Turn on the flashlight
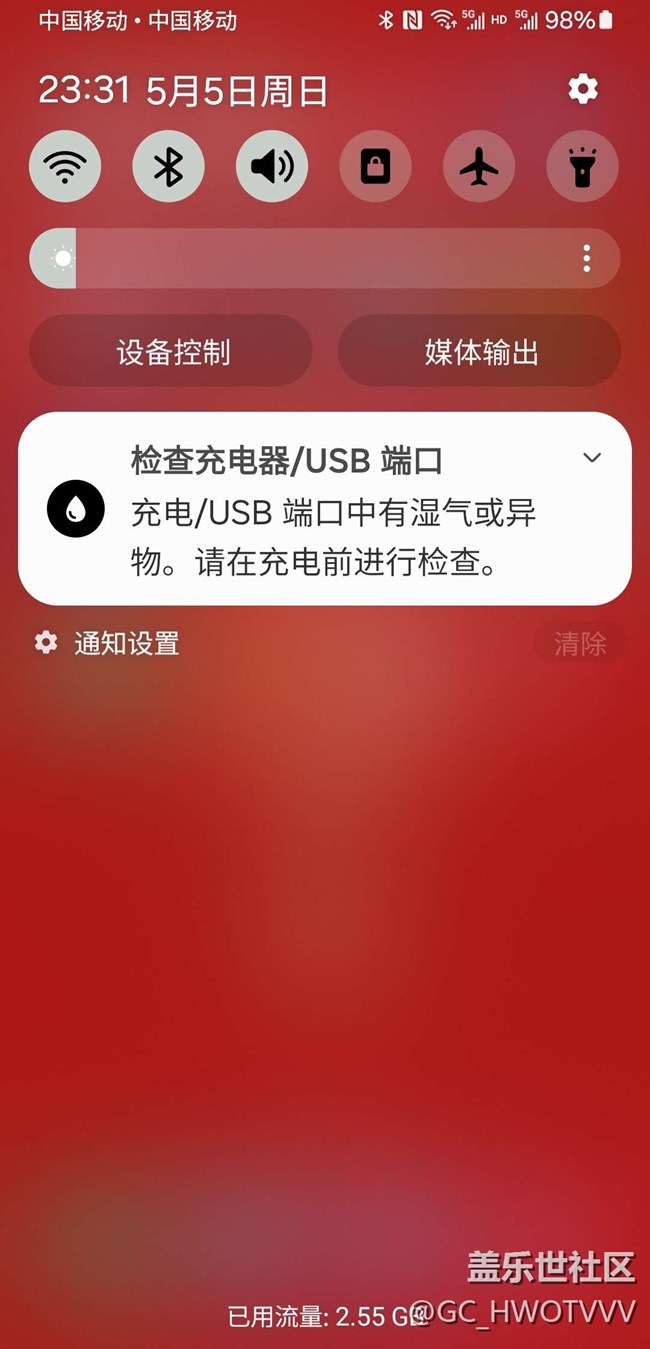The width and height of the screenshot is (650, 1349). pos(582,167)
